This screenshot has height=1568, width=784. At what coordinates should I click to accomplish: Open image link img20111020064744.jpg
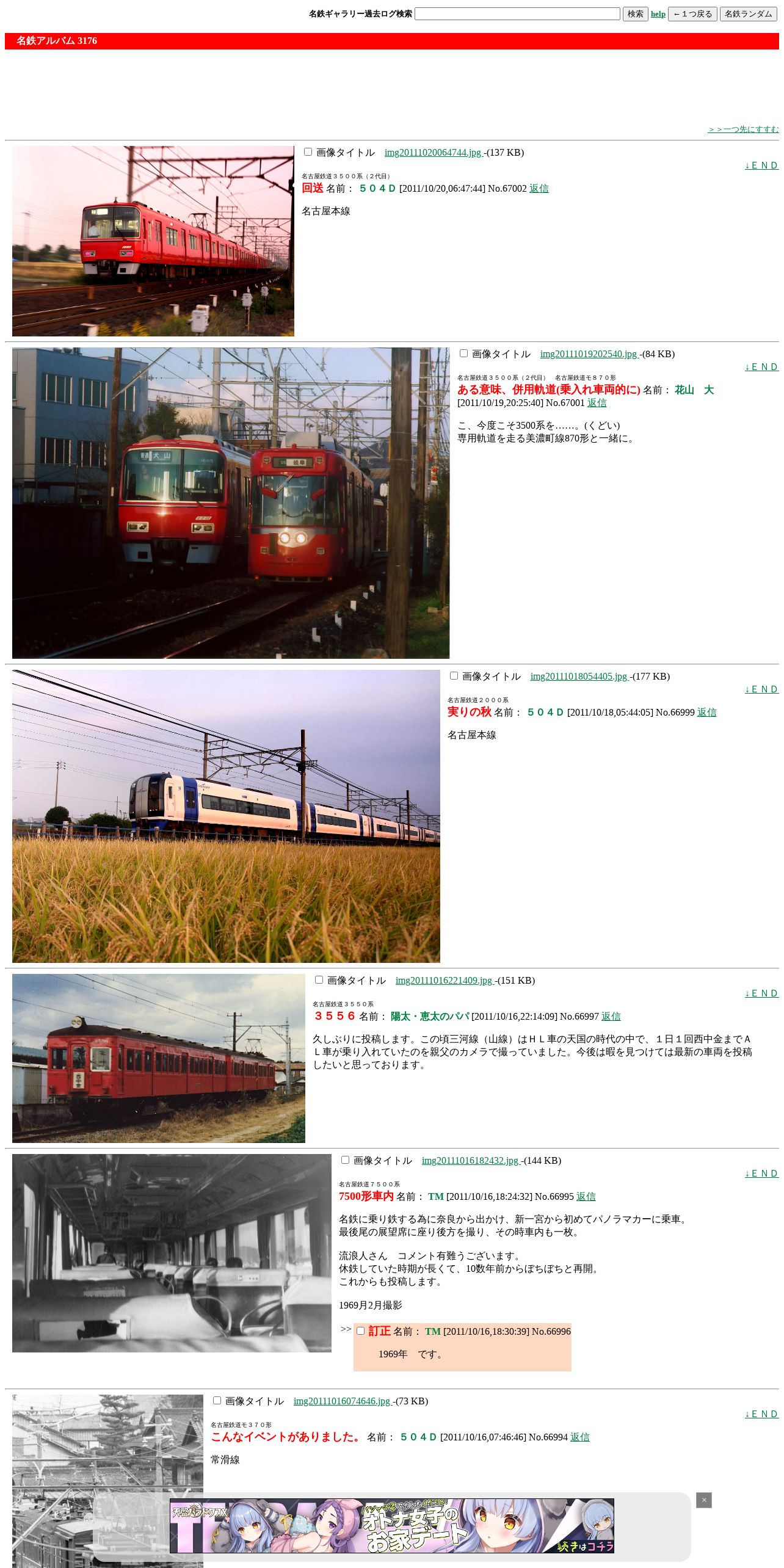coord(434,153)
